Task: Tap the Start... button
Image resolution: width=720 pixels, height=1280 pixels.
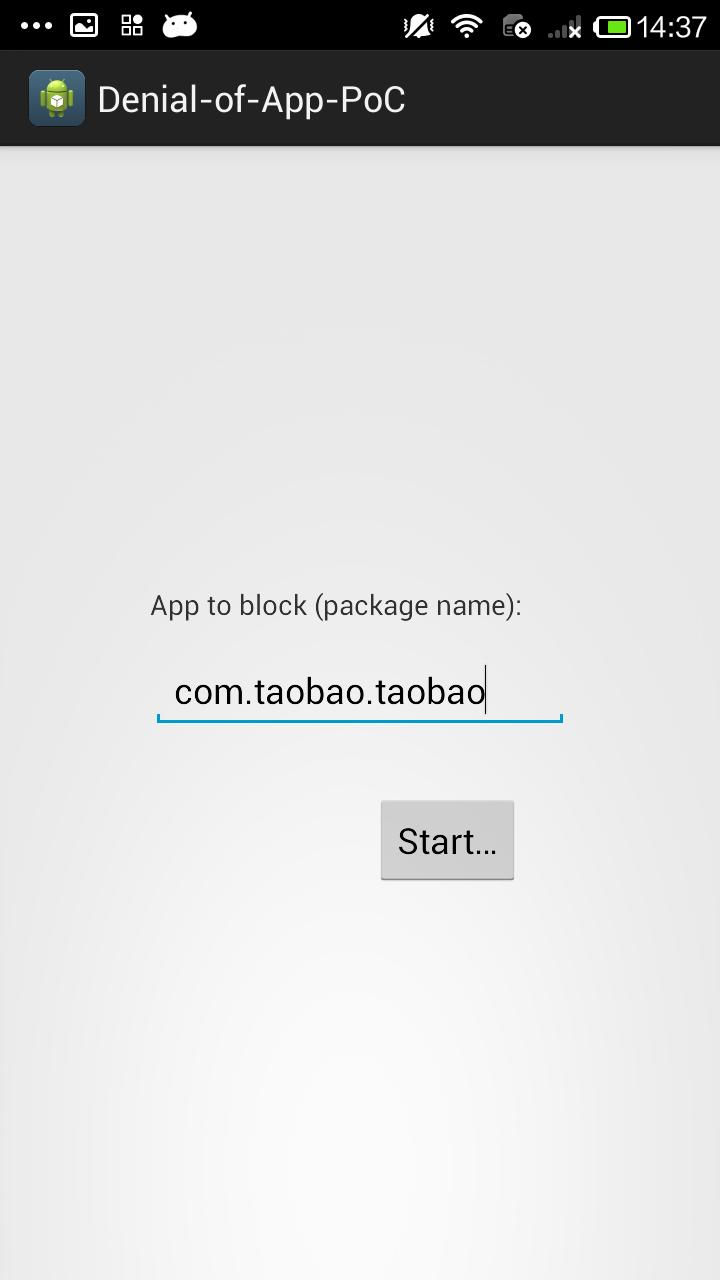Action: tap(447, 840)
